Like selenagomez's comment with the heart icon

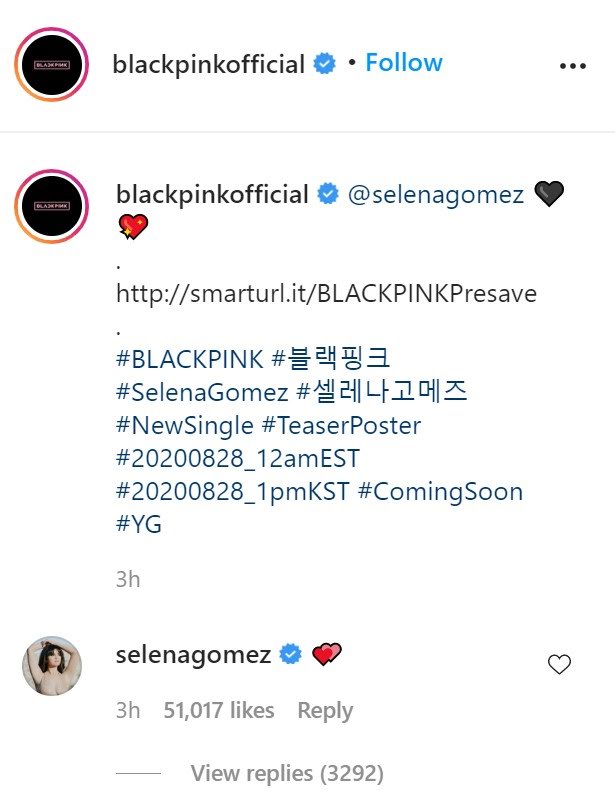(x=560, y=664)
